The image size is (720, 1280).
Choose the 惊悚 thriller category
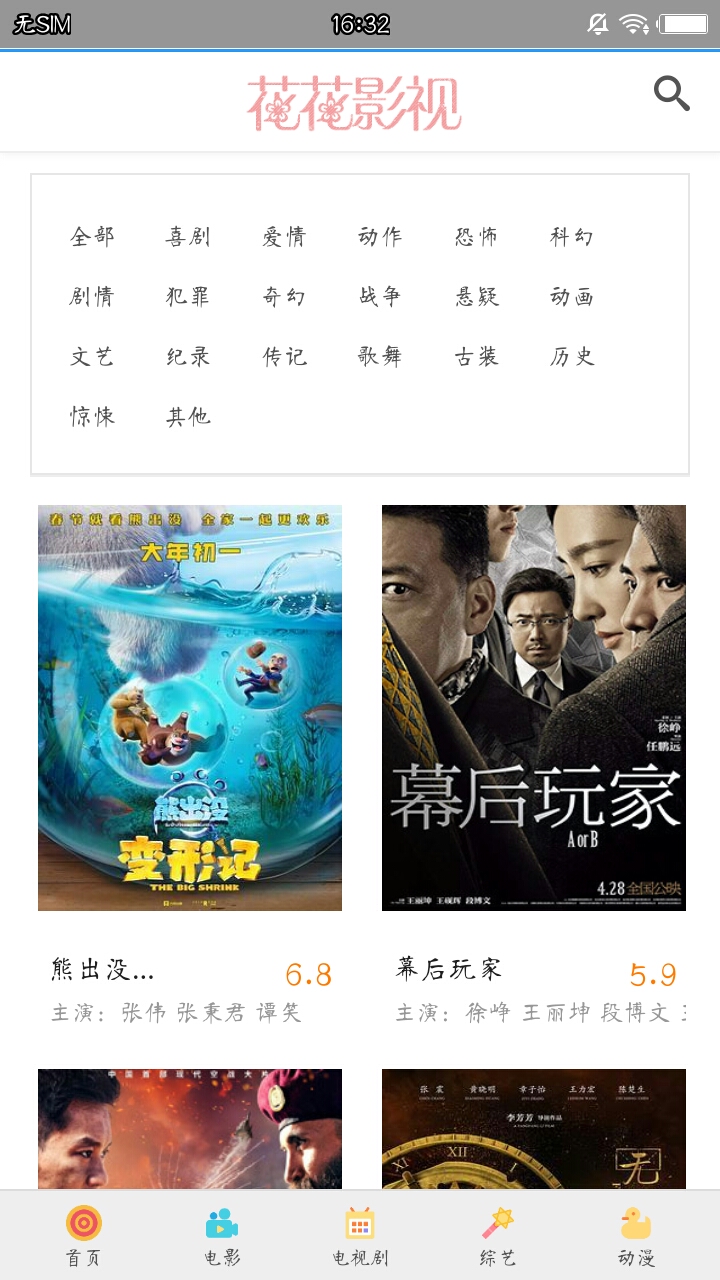[94, 416]
